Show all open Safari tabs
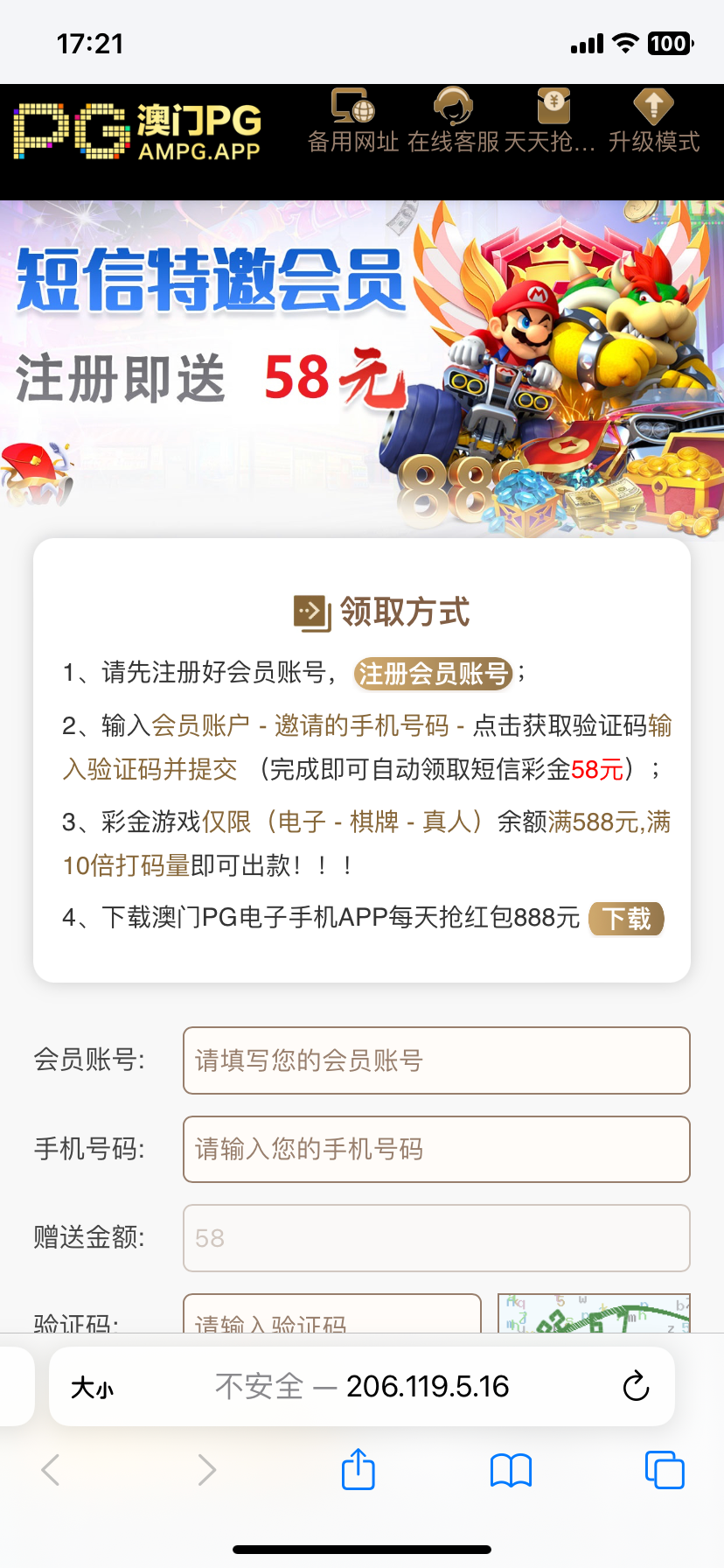The width and height of the screenshot is (724, 1568). 665,1470
